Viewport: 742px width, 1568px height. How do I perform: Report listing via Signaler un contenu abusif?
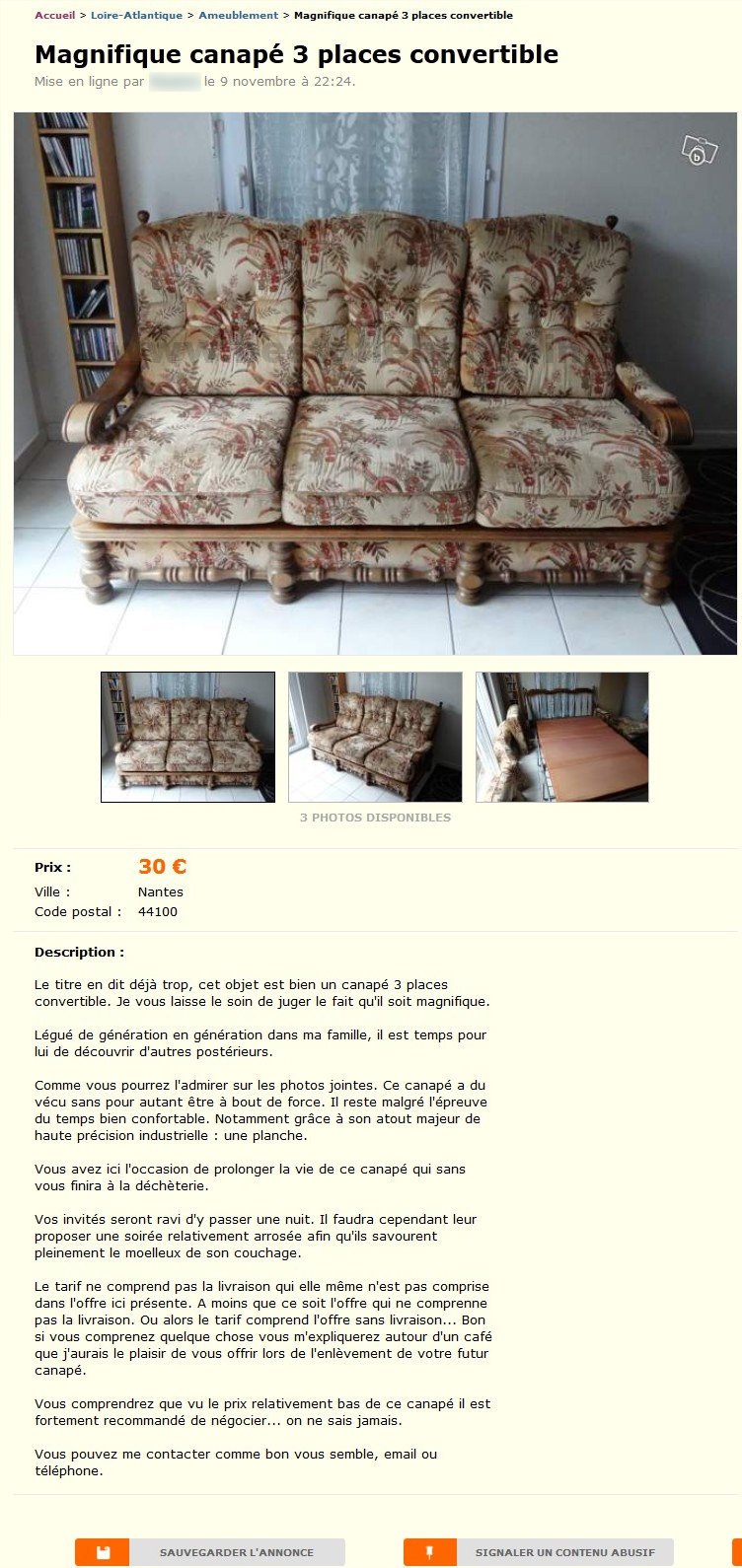click(539, 1552)
